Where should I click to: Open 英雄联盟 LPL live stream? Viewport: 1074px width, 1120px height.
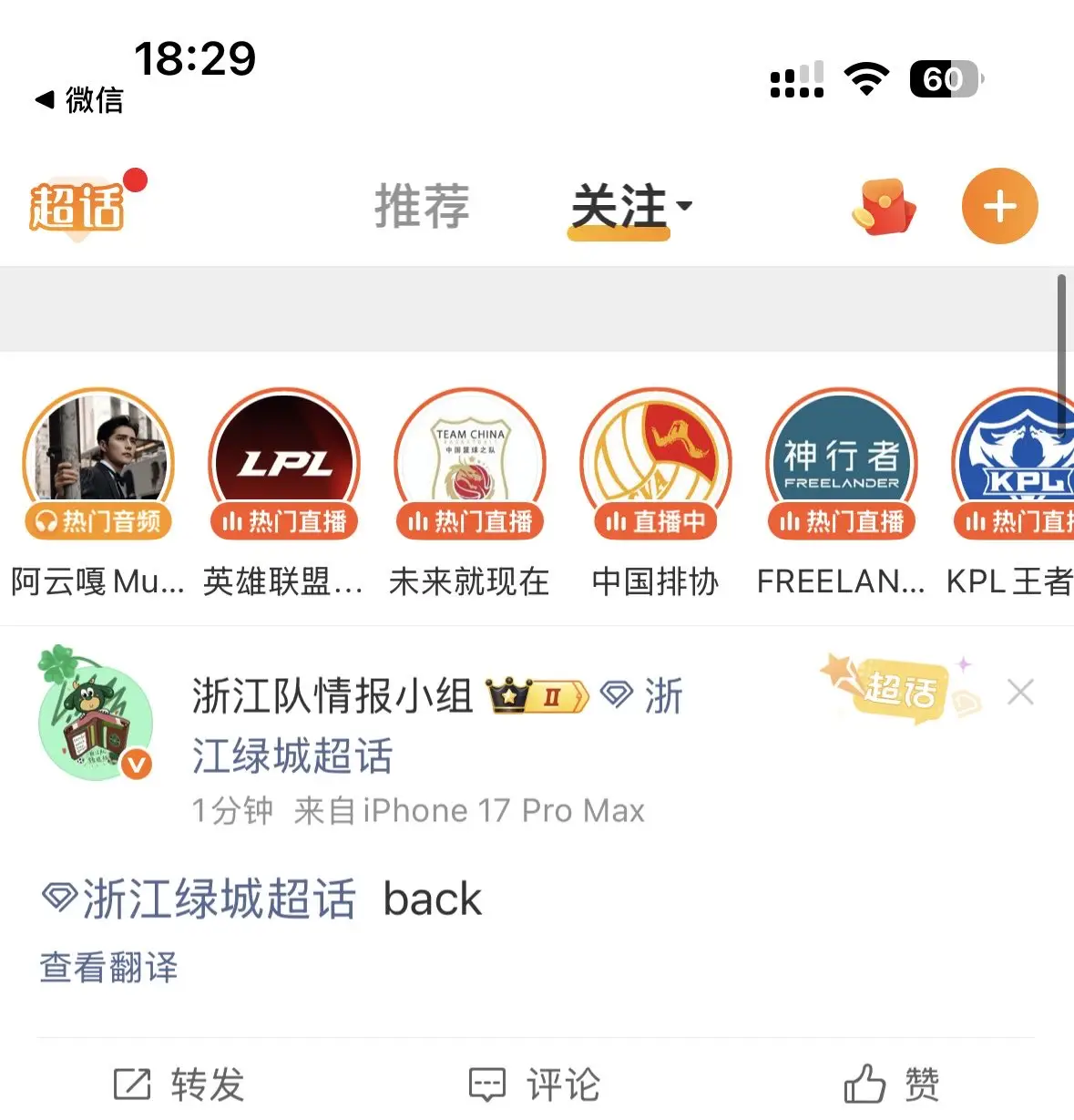pyautogui.click(x=284, y=492)
